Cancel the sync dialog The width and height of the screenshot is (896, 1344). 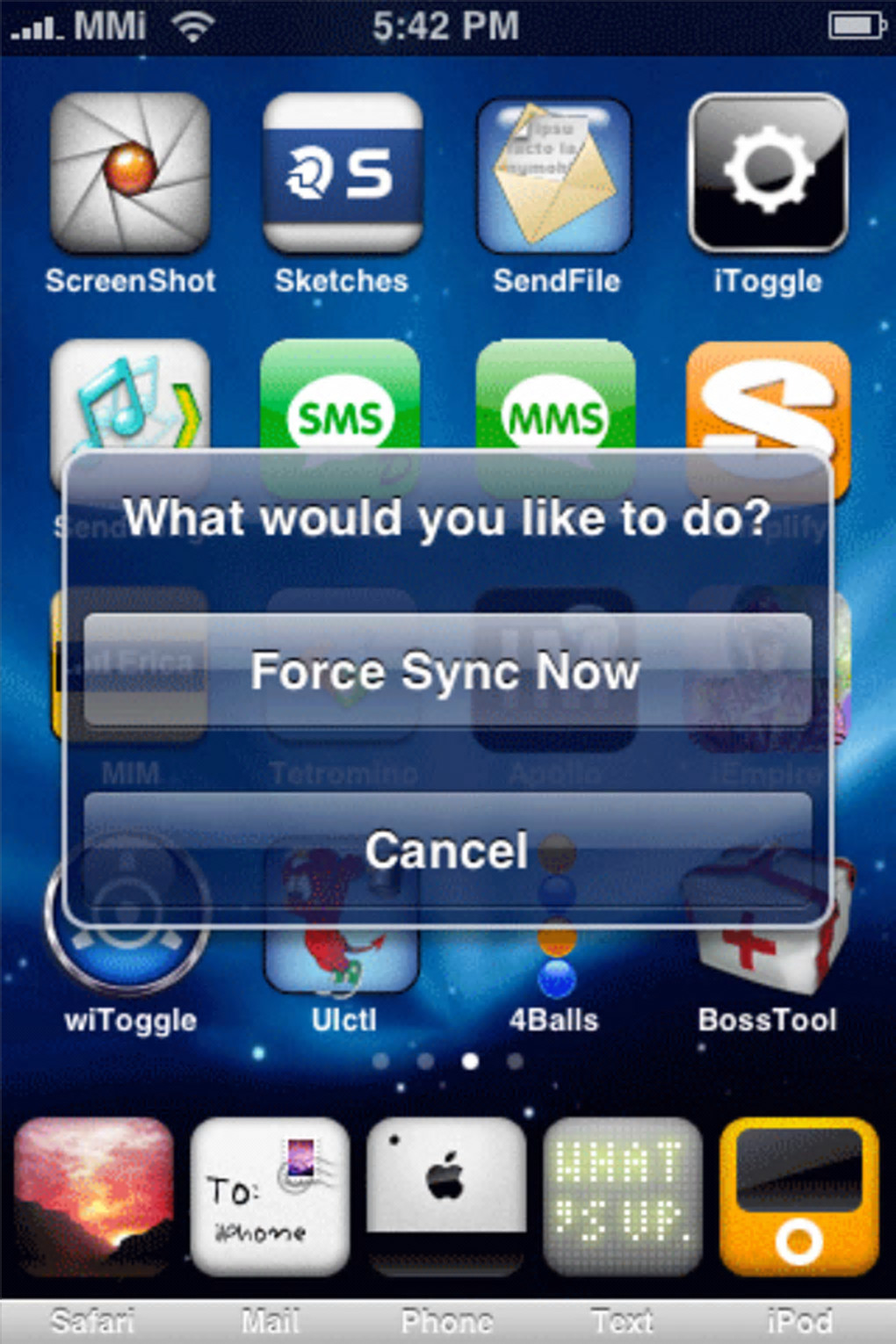[x=446, y=849]
